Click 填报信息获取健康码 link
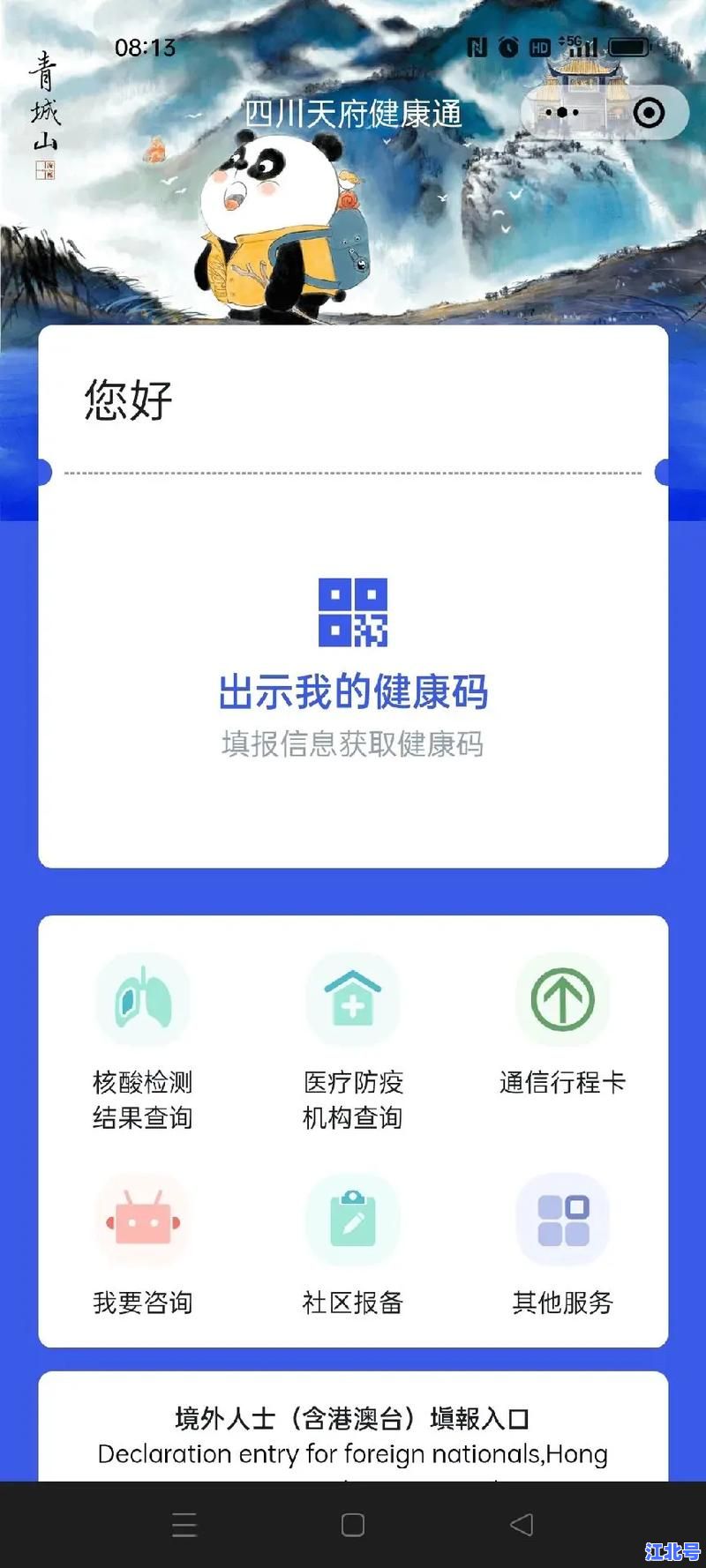Screen dimensions: 706x1568 (353, 745)
